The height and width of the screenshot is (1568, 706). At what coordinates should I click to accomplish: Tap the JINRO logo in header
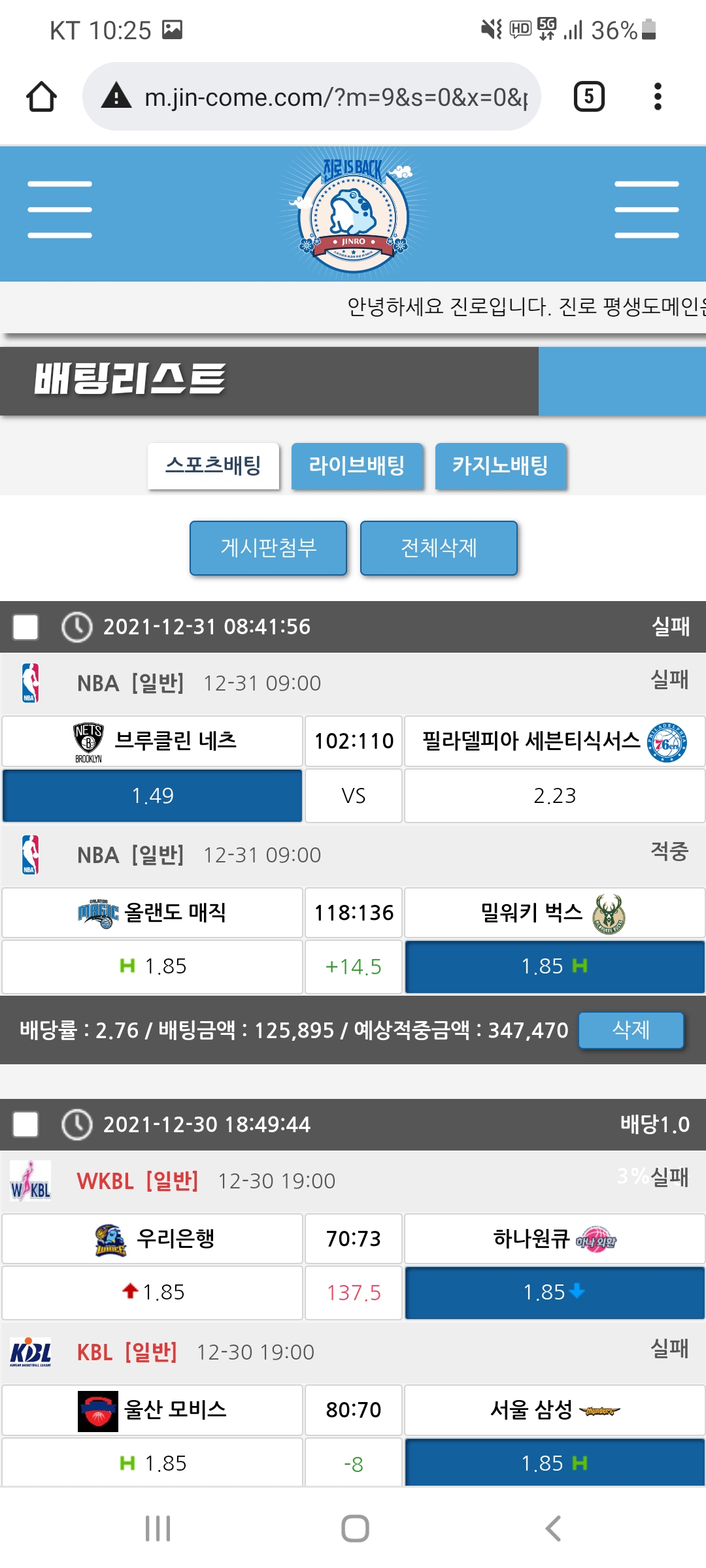353,214
